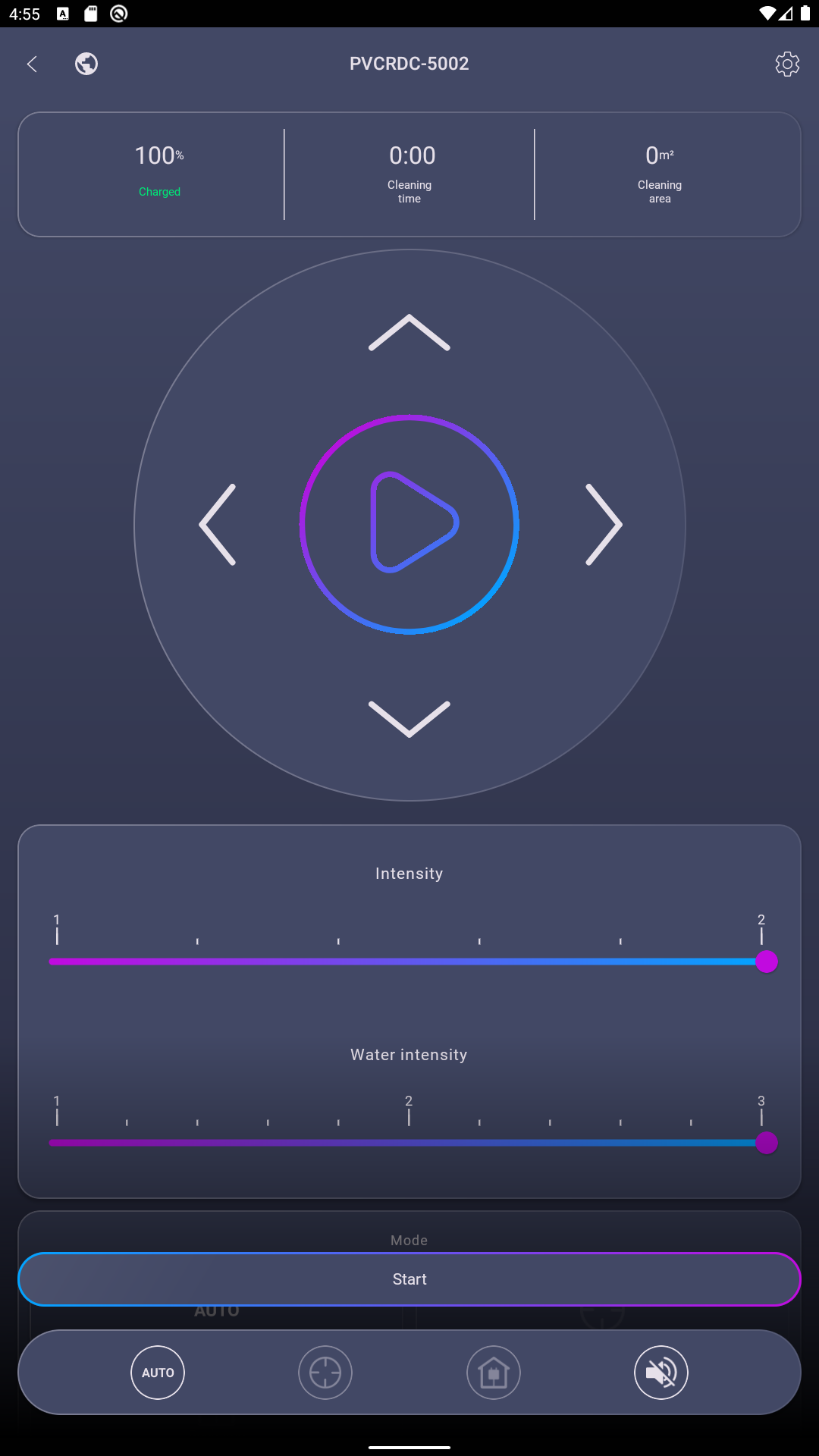Set Intensity slider to level 1
The height and width of the screenshot is (1456, 819).
coord(56,962)
